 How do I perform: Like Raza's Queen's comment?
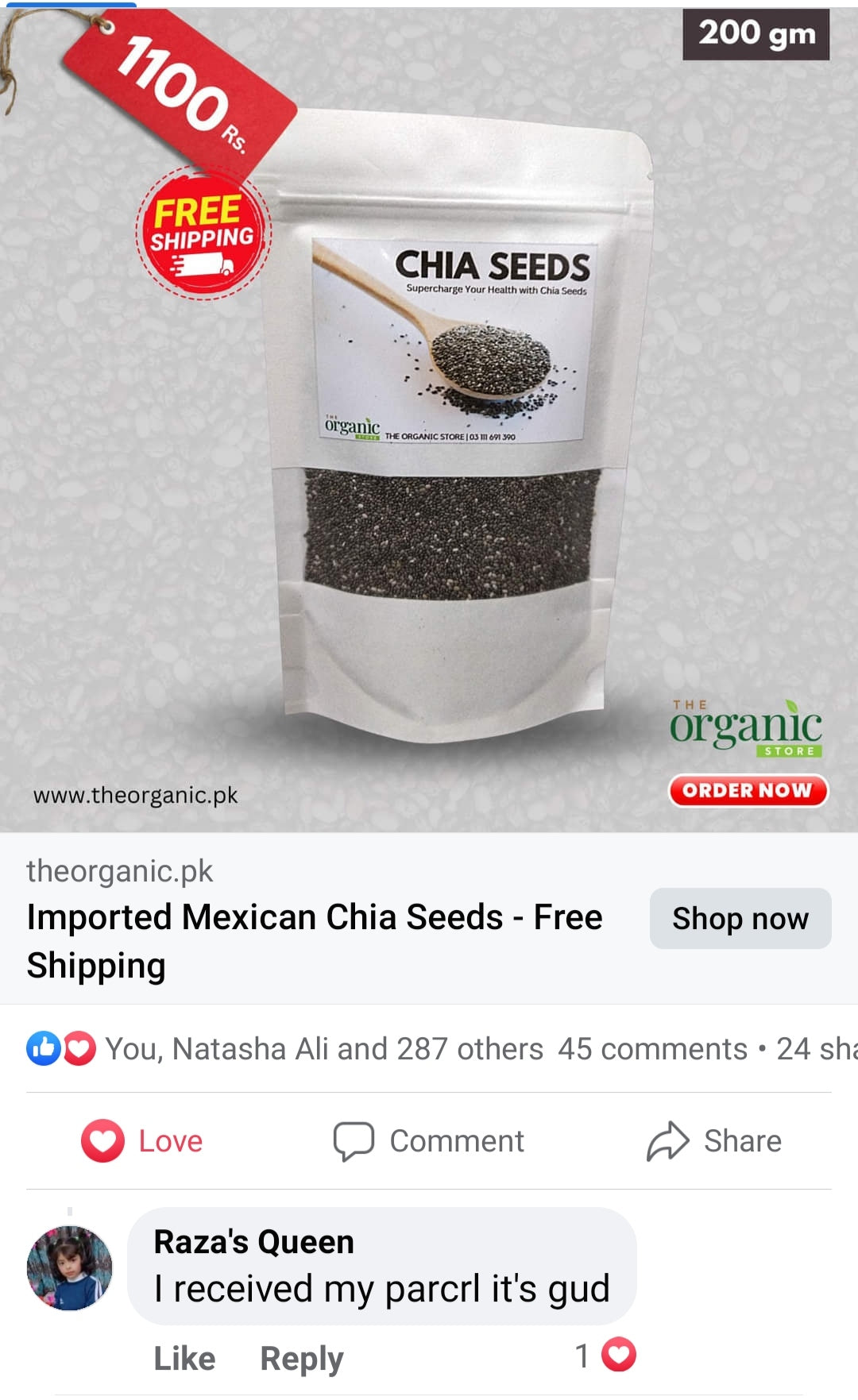coord(184,1359)
